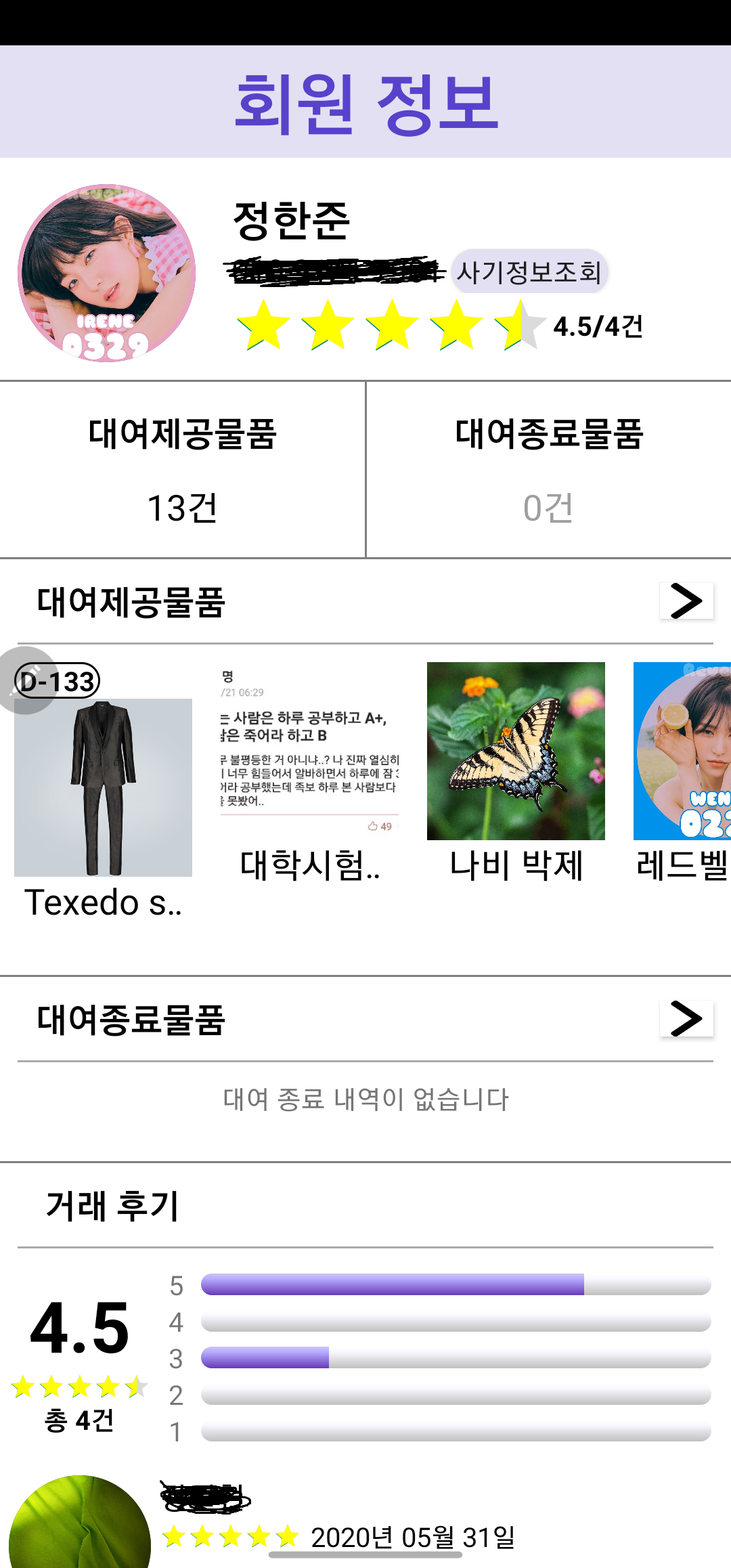Expand the 대여제공물품 list via its chevron
Viewport: 731px width, 1568px height.
[x=688, y=598]
